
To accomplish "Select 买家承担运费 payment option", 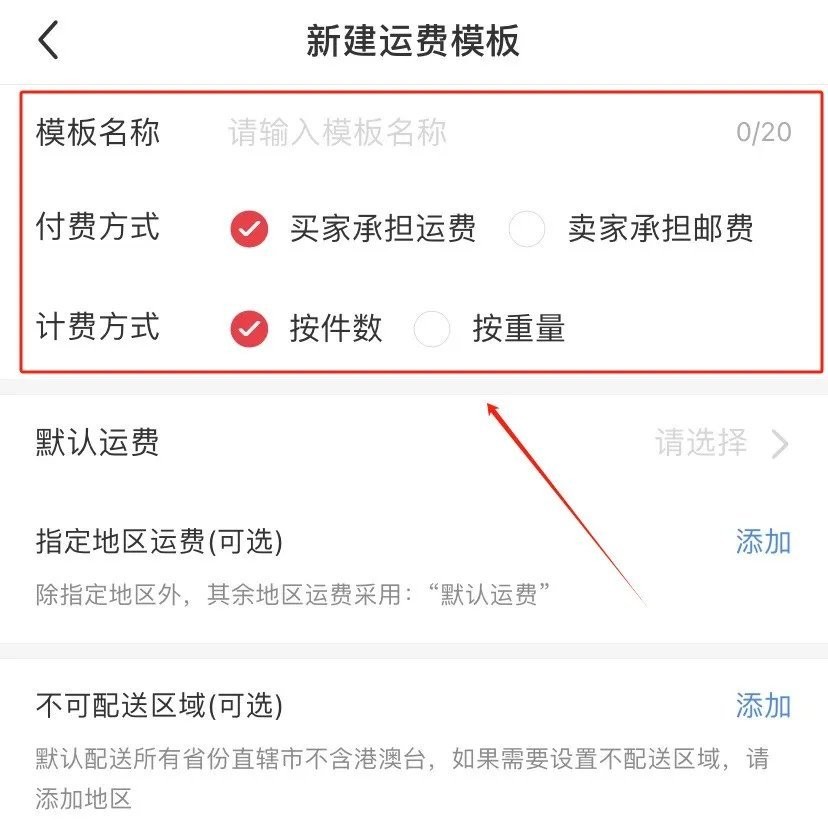I will point(249,230).
